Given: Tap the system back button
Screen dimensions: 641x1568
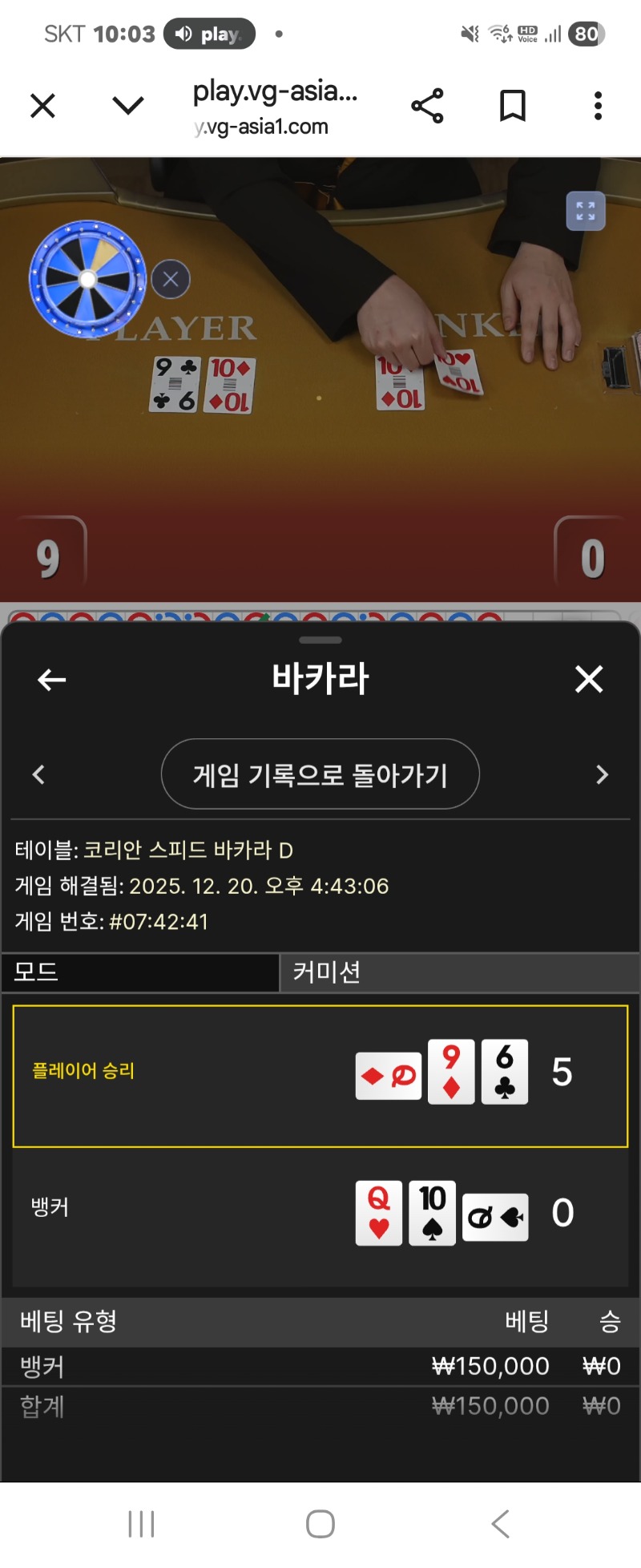Looking at the screenshot, I should pos(500,1523).
